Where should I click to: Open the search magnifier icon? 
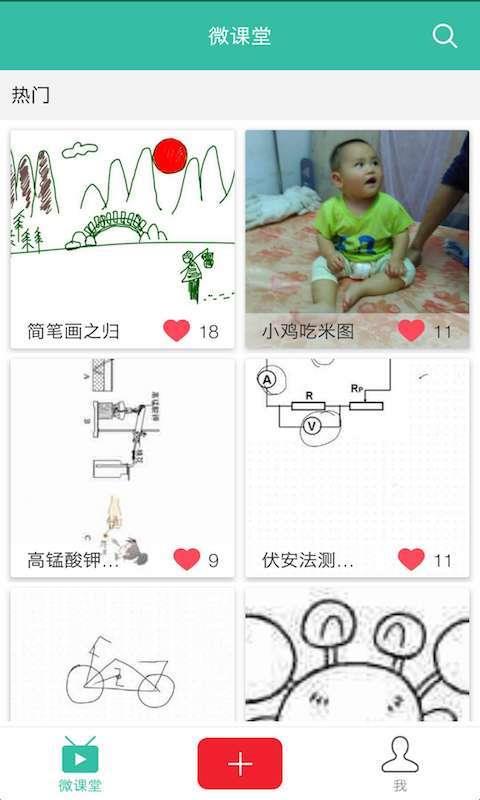pyautogui.click(x=444, y=36)
